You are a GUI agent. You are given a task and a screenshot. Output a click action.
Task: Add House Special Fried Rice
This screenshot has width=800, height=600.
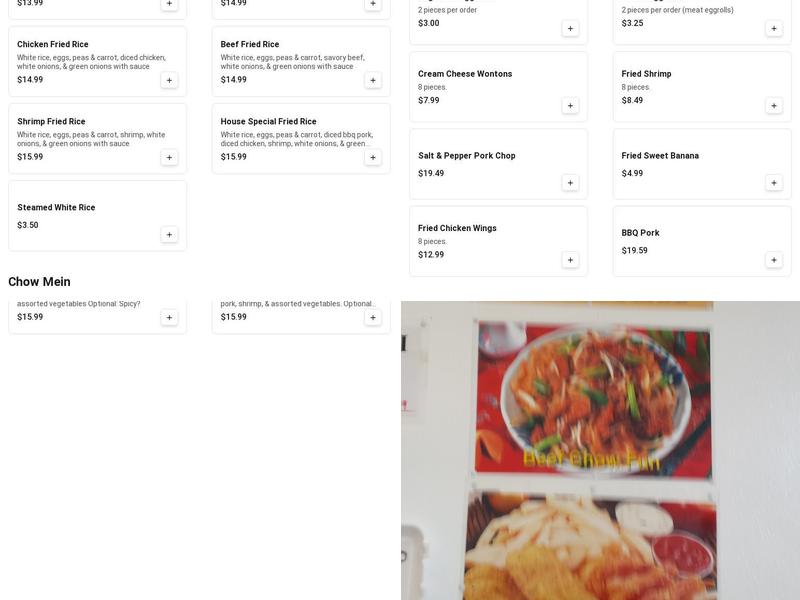click(373, 157)
